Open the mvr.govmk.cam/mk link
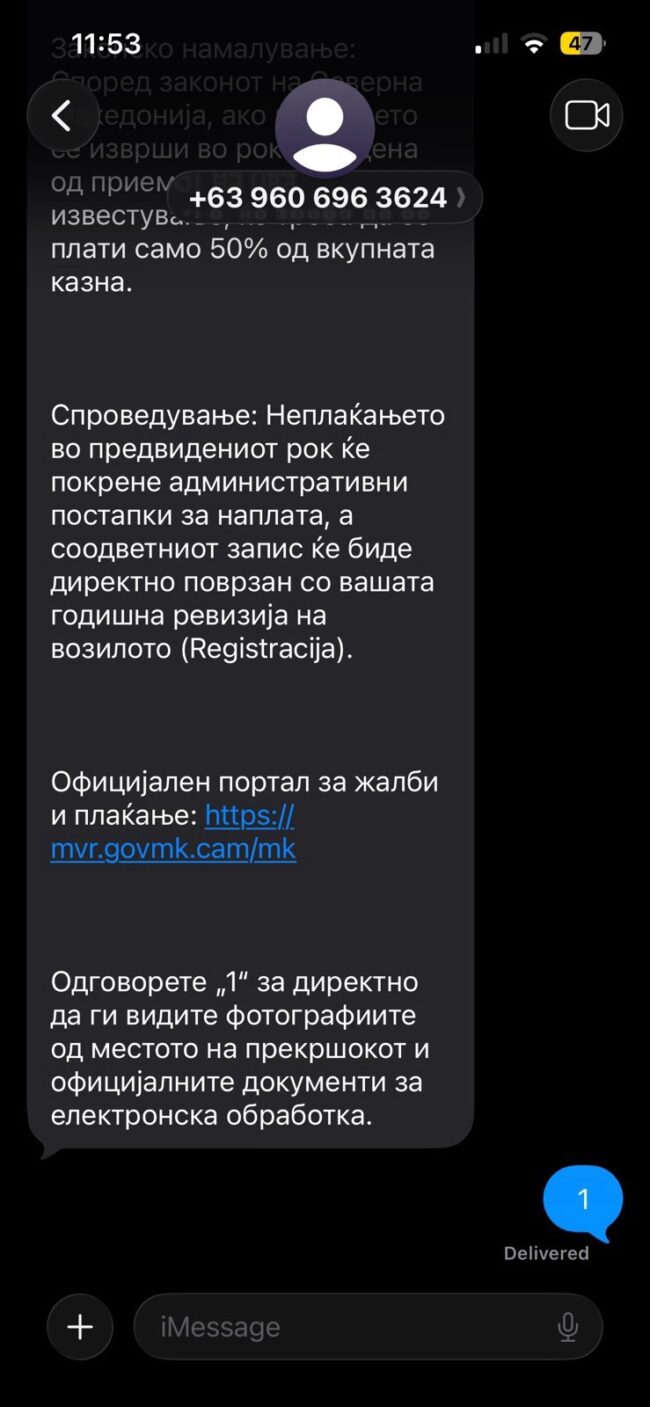 click(x=174, y=832)
